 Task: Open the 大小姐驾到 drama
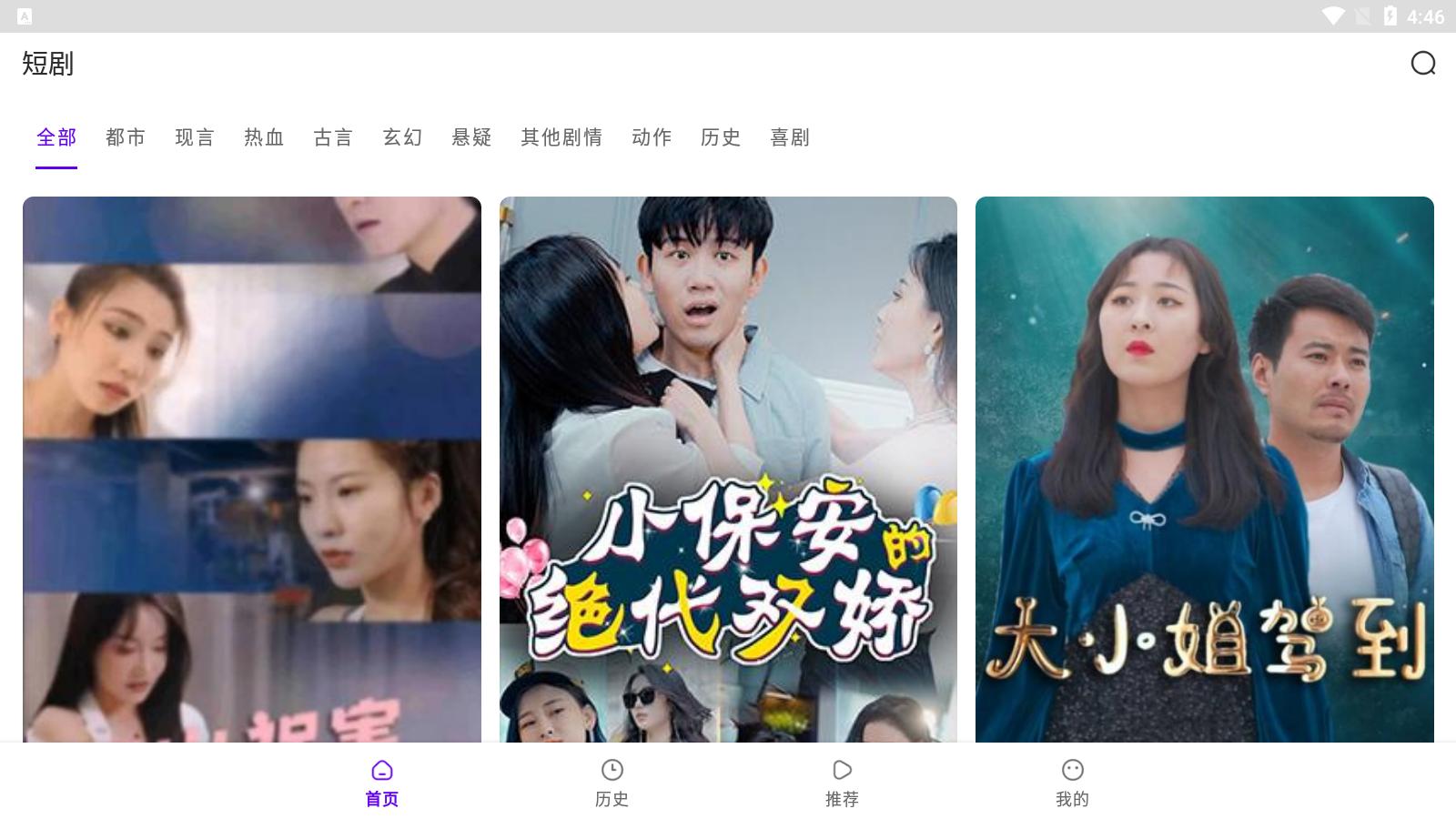pos(1204,469)
